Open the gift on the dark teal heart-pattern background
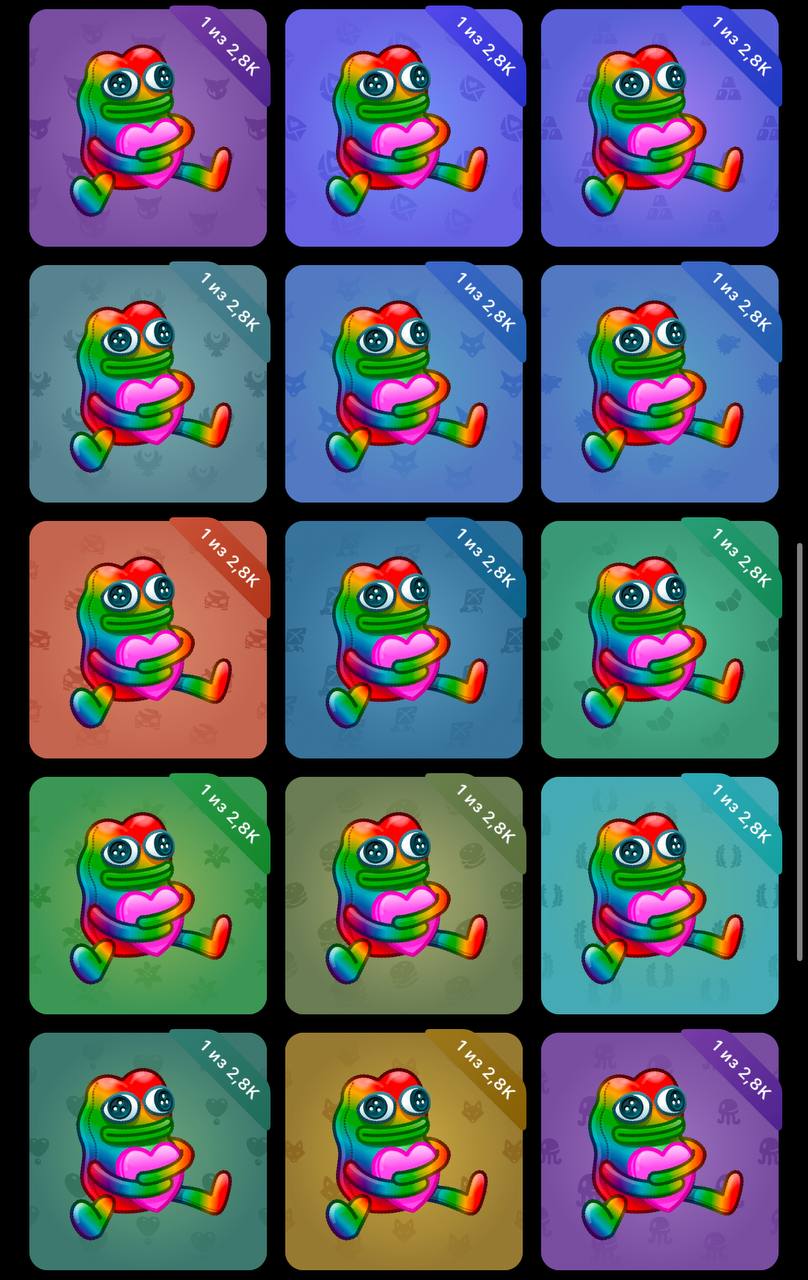 click(148, 1152)
